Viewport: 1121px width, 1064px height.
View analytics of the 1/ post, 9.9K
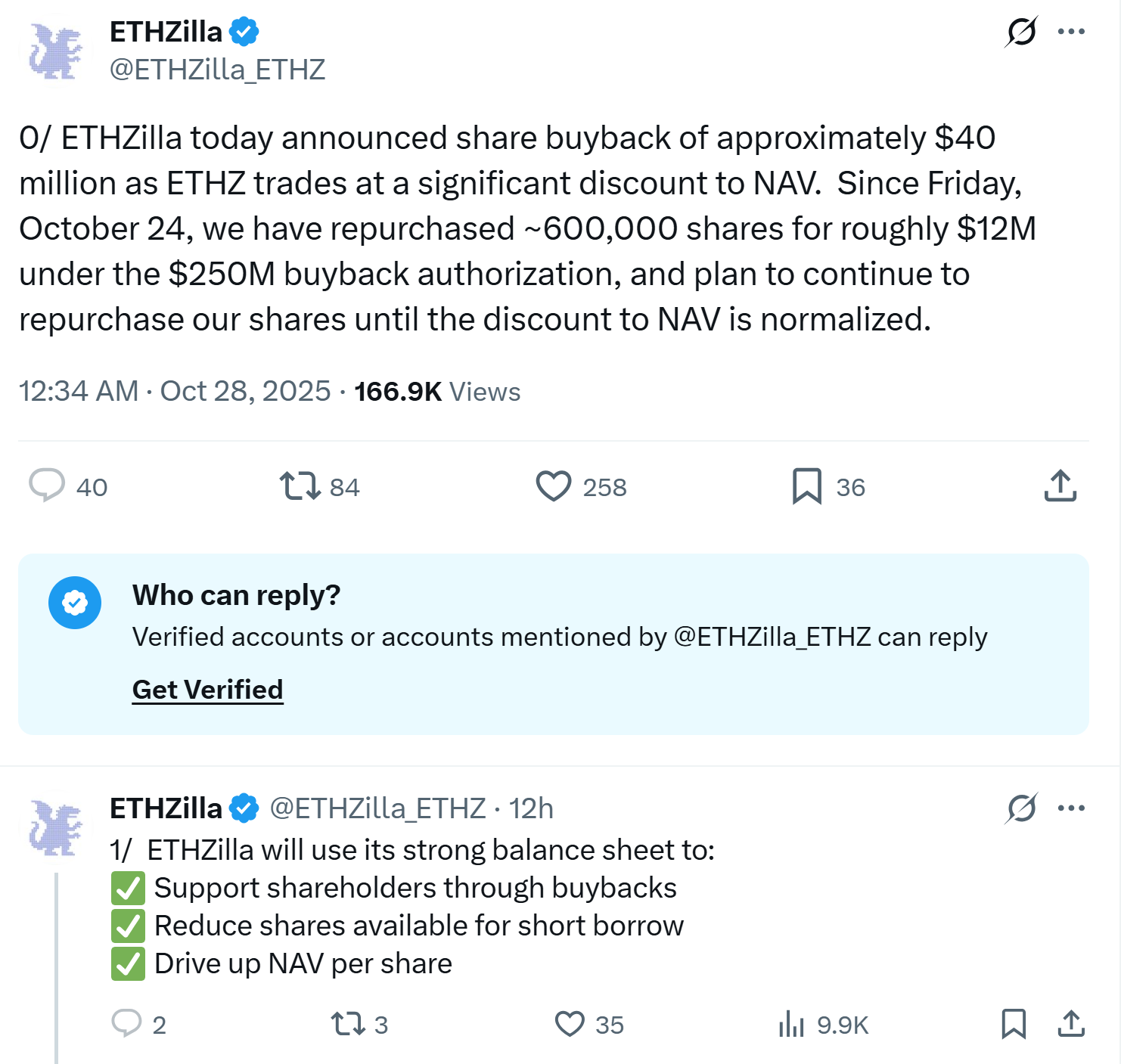[791, 1024]
